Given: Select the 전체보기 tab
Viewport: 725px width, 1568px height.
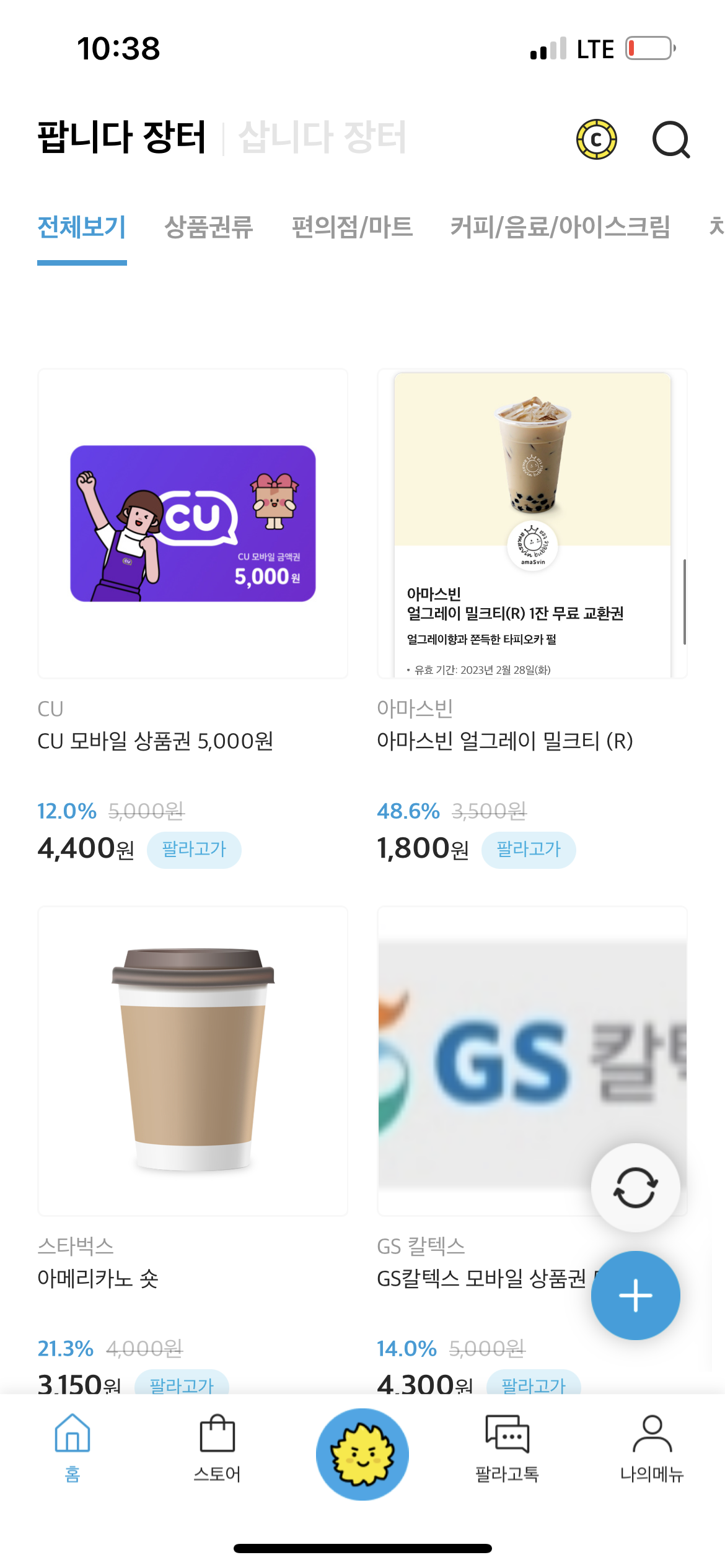Looking at the screenshot, I should pyautogui.click(x=81, y=228).
